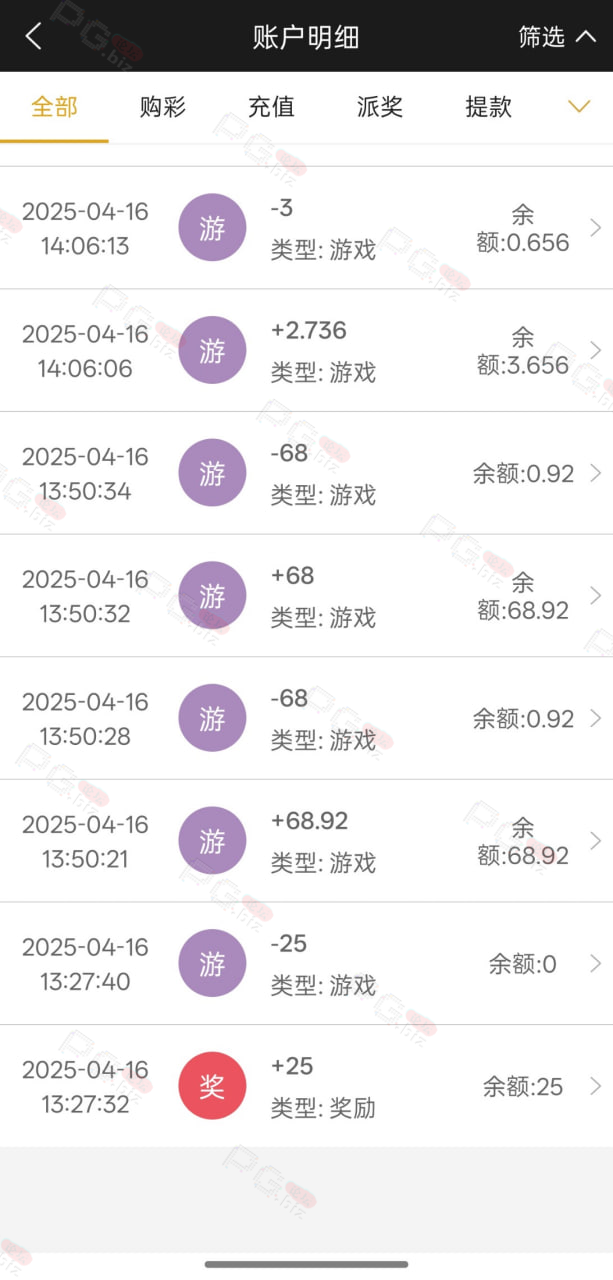Open the 14:06:06 transaction of +2.736
Screen dimensions: 613x1280
[306, 351]
